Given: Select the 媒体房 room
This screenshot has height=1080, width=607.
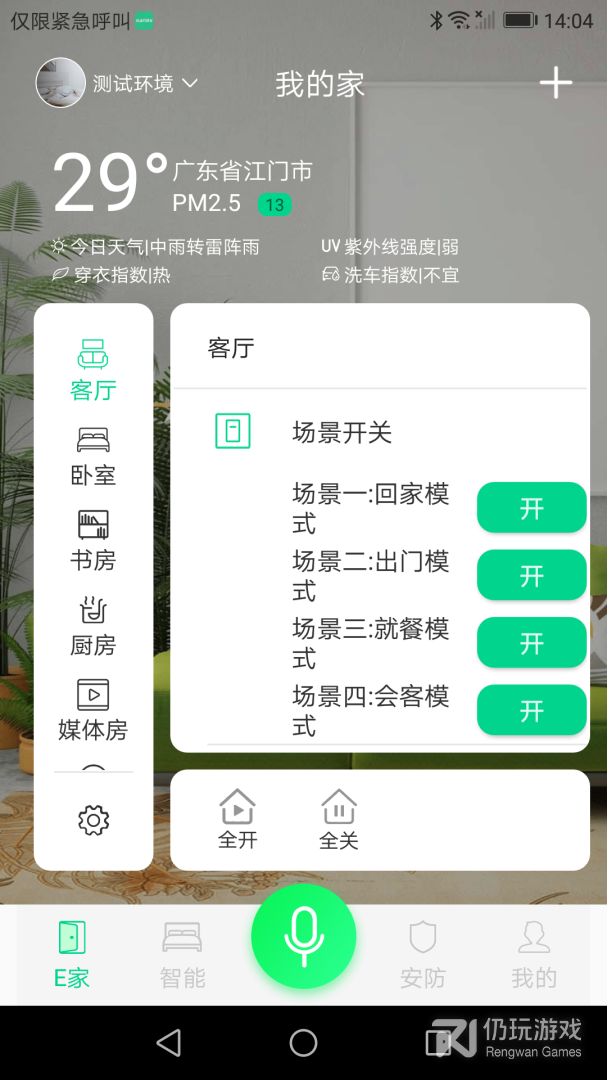Looking at the screenshot, I should pos(93,711).
